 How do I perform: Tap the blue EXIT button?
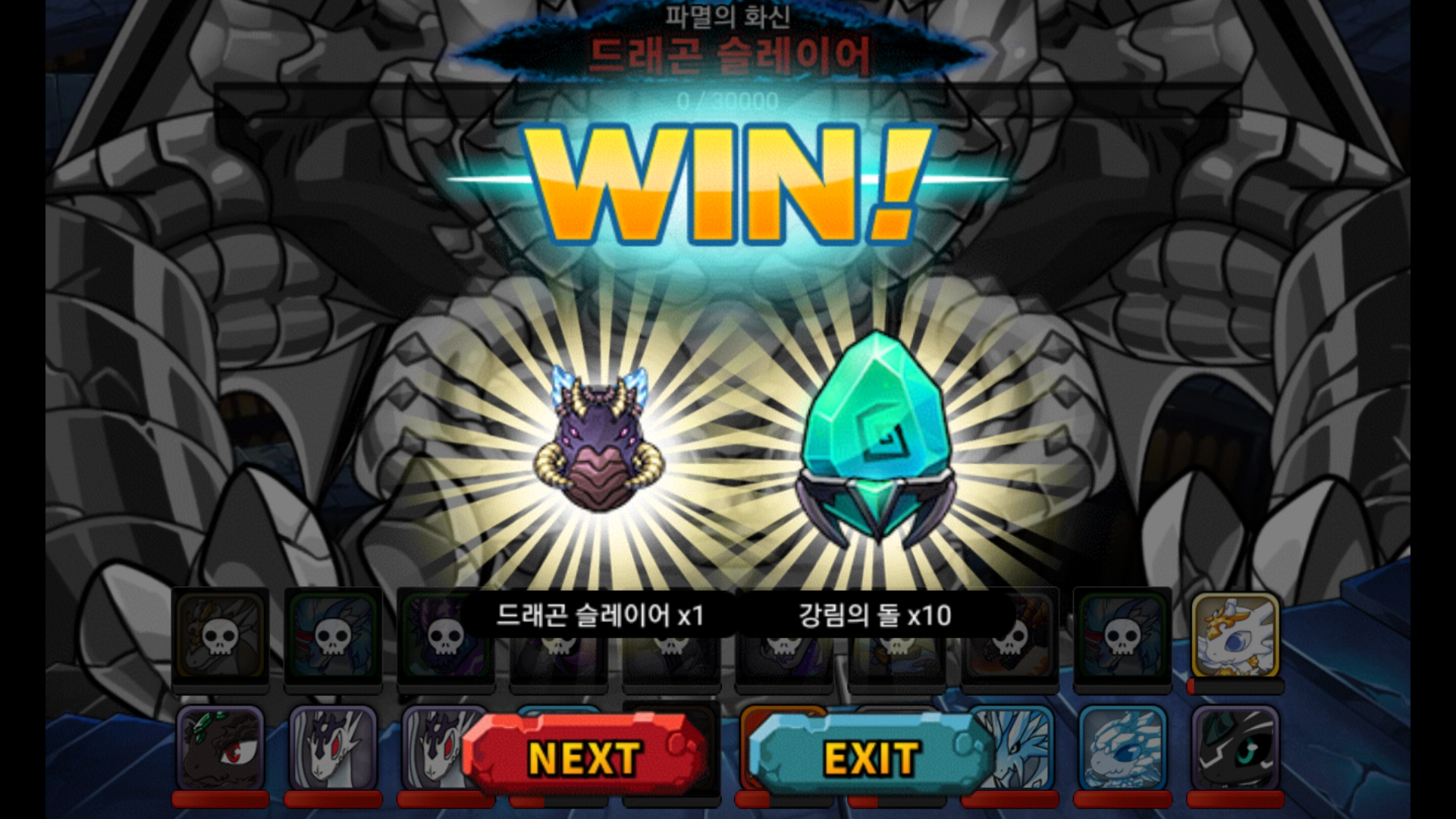[872, 756]
